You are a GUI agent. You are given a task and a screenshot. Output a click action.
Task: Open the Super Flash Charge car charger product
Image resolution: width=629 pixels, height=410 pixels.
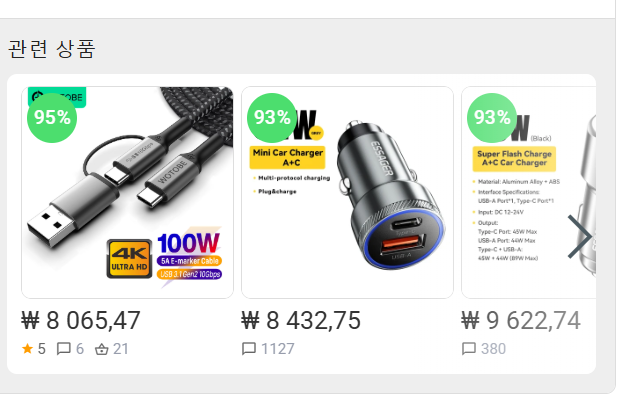(x=520, y=190)
